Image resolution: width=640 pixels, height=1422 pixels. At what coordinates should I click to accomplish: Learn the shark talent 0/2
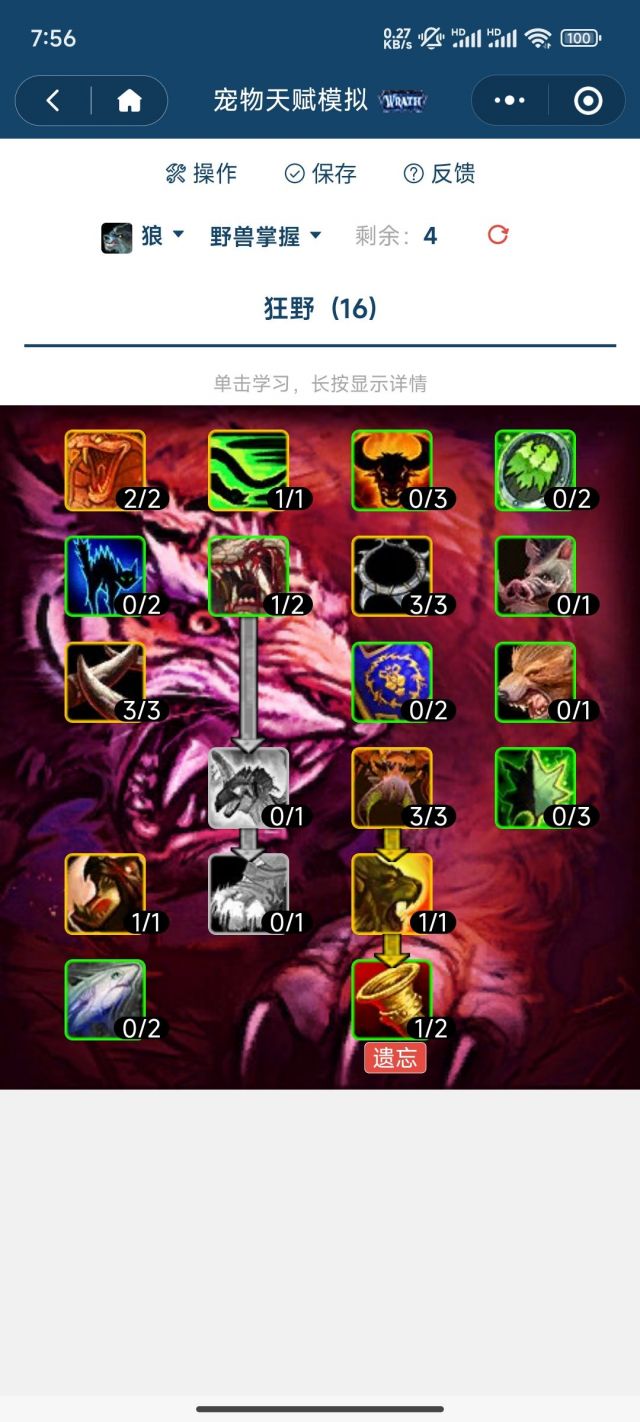click(x=105, y=1000)
